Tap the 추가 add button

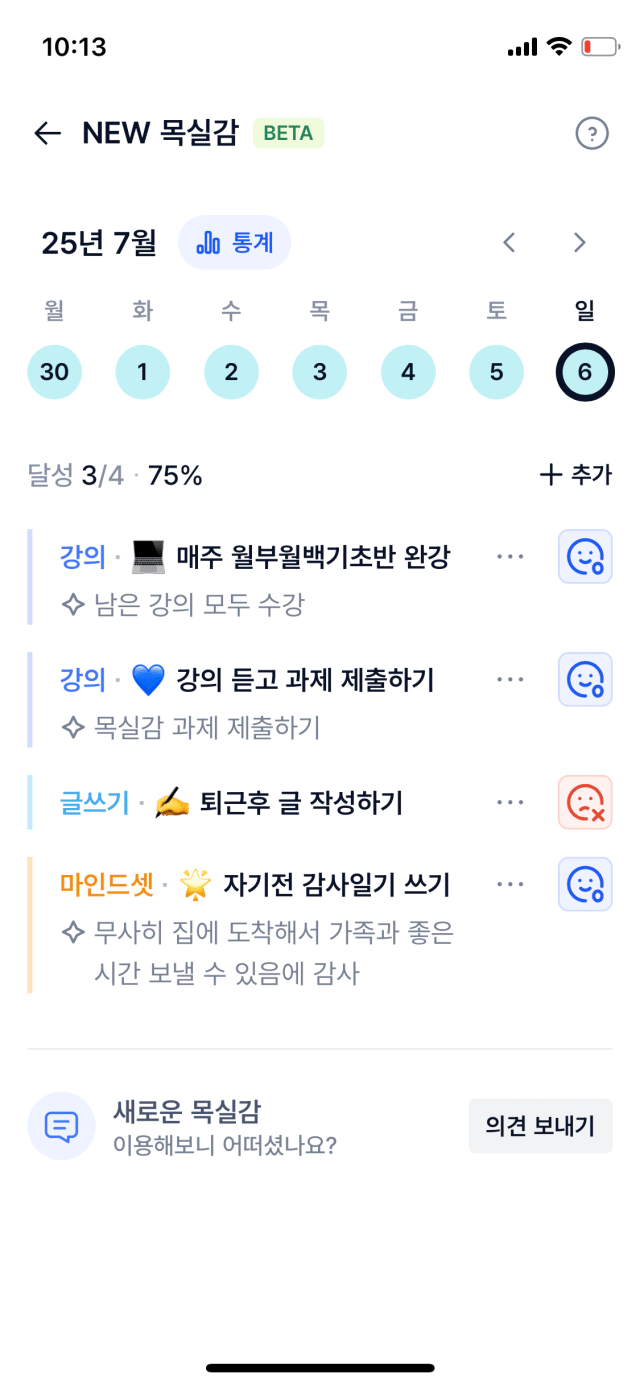tap(575, 475)
